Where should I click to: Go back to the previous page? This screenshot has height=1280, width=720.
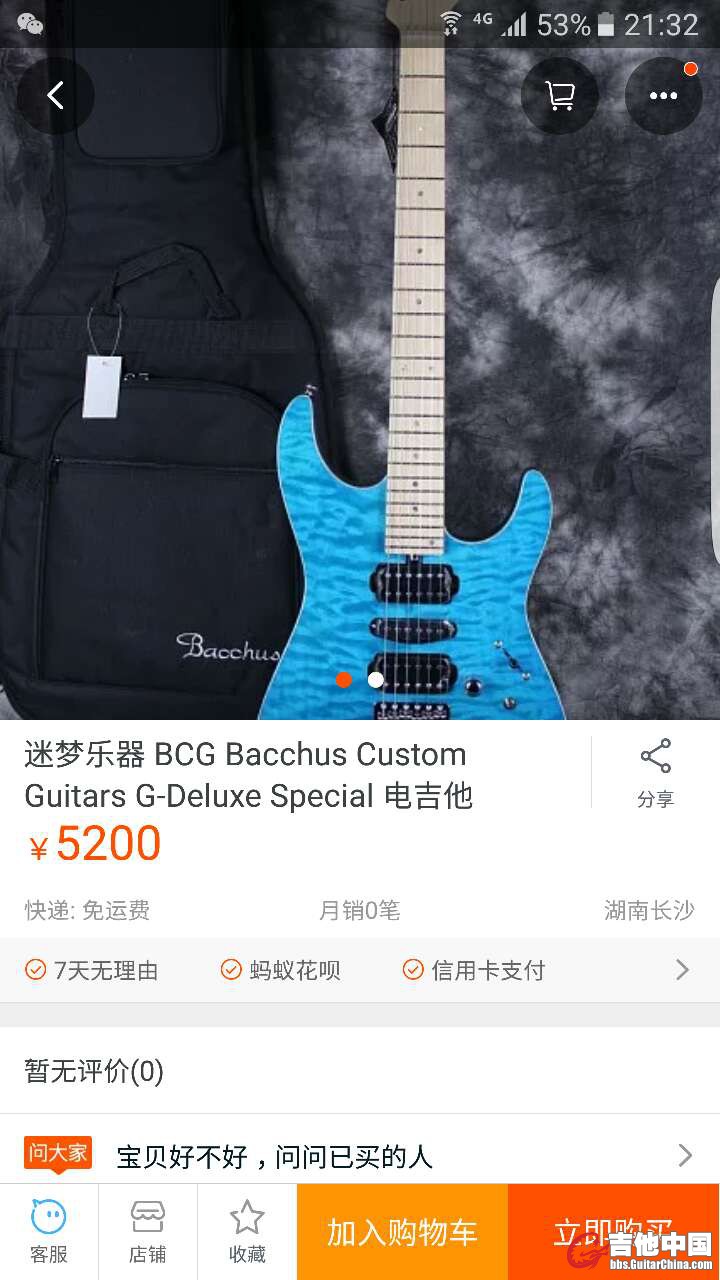(56, 96)
